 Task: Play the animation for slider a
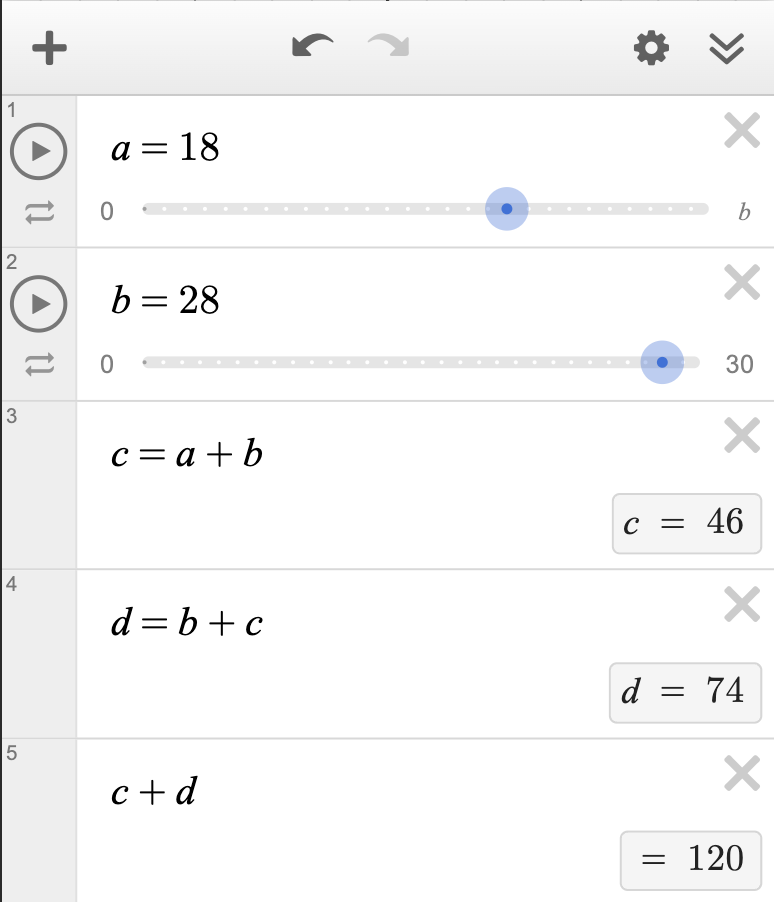coord(39,151)
